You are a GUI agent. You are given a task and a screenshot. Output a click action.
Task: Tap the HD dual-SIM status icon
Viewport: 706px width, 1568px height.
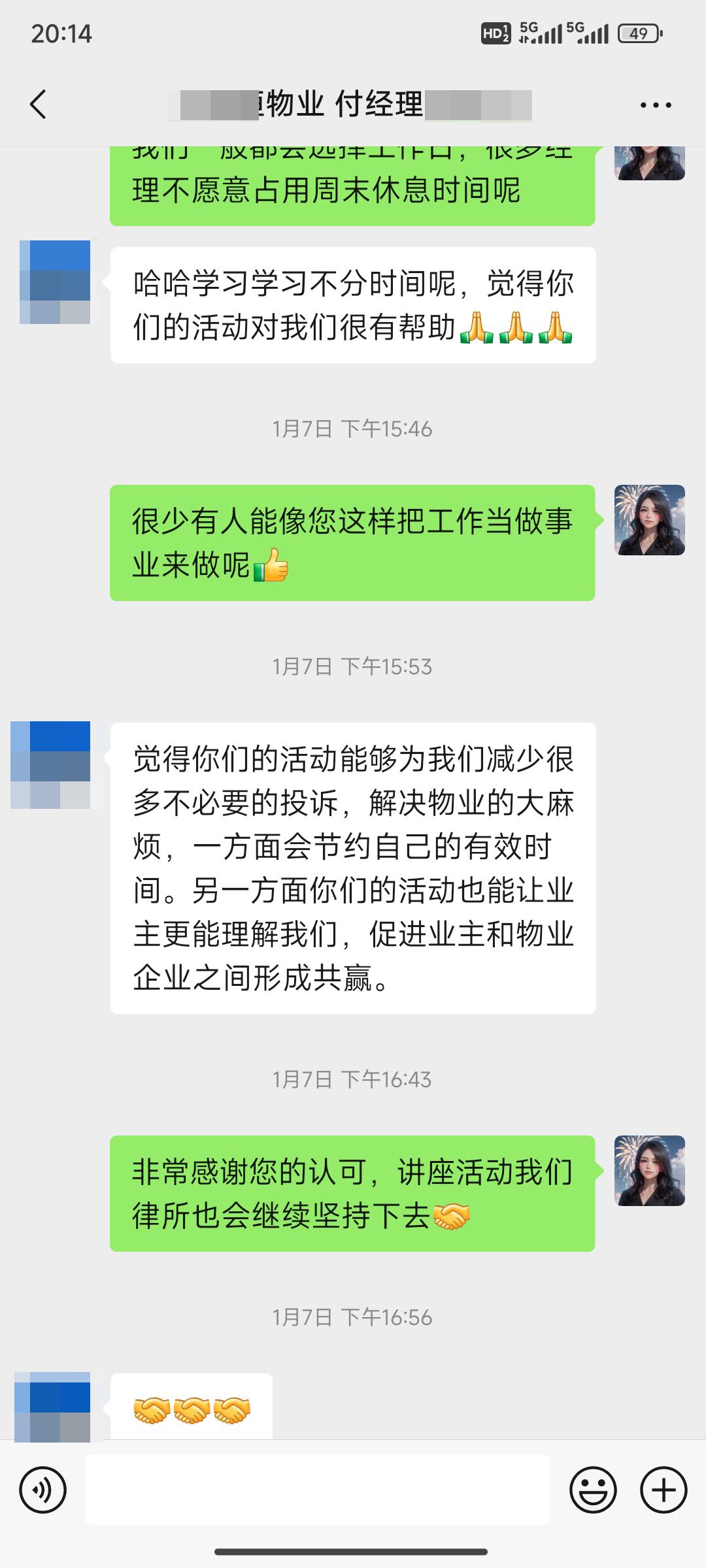[495, 33]
